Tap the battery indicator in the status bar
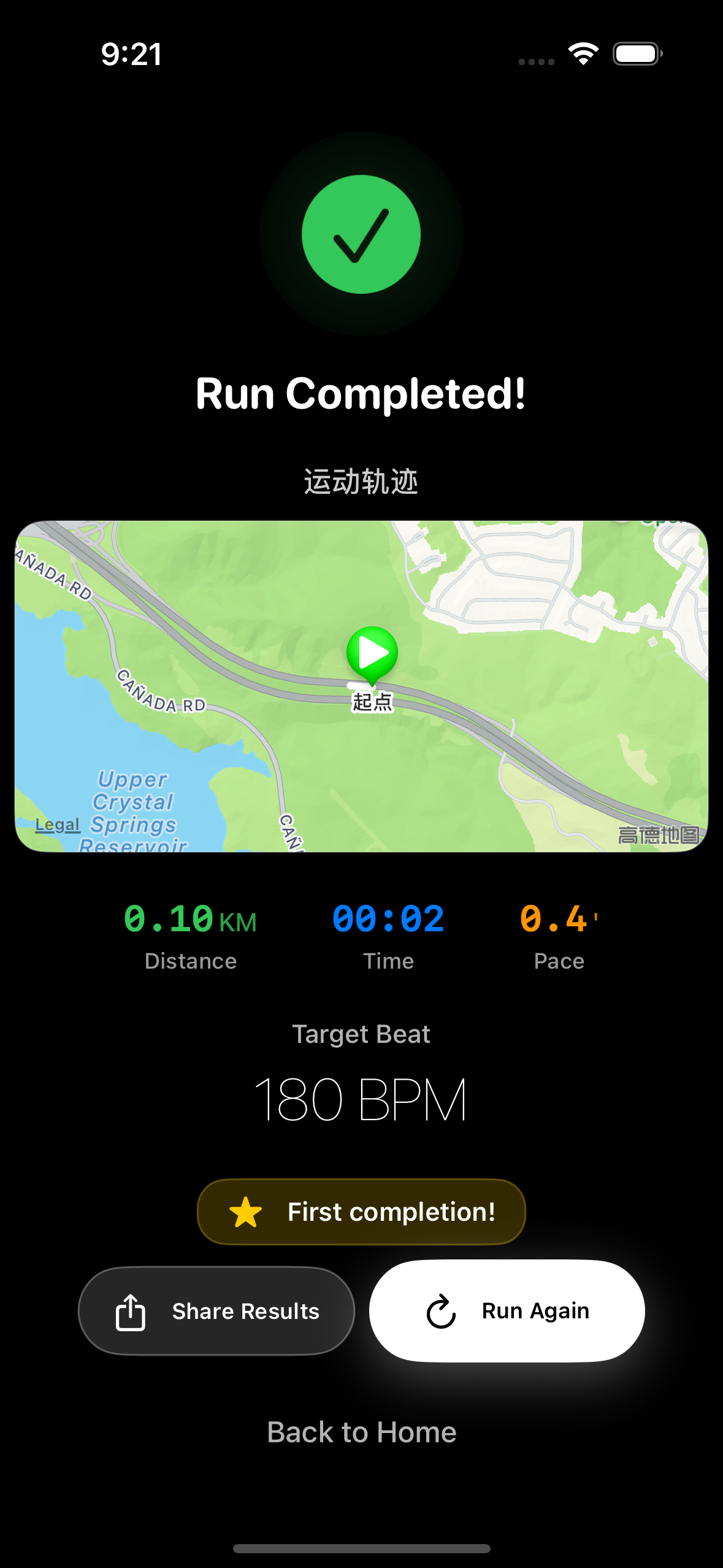Viewport: 723px width, 1568px height. (x=636, y=54)
